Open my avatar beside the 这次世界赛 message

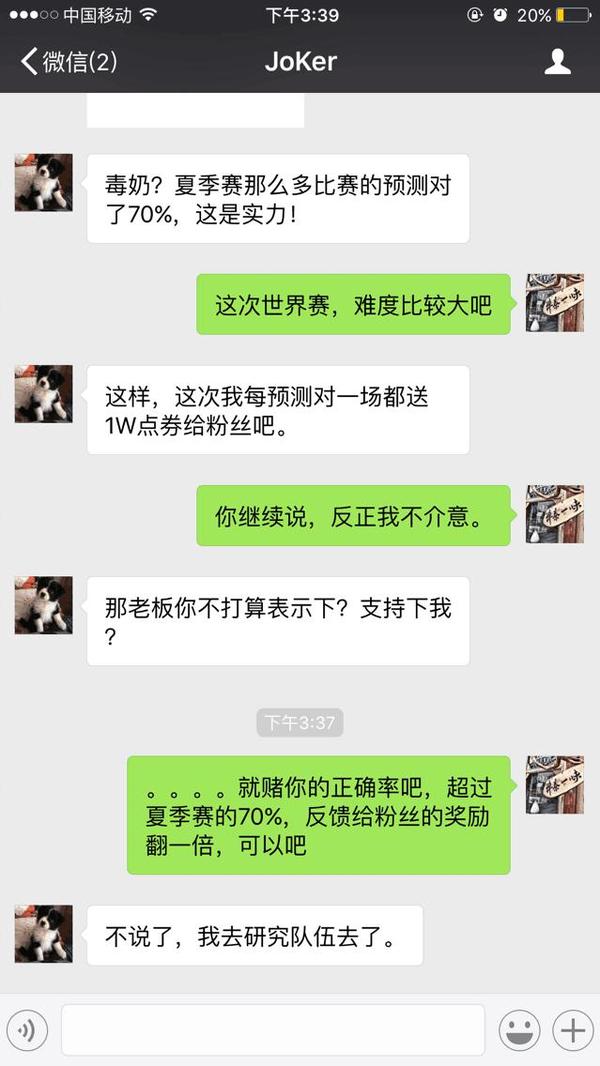[x=555, y=303]
